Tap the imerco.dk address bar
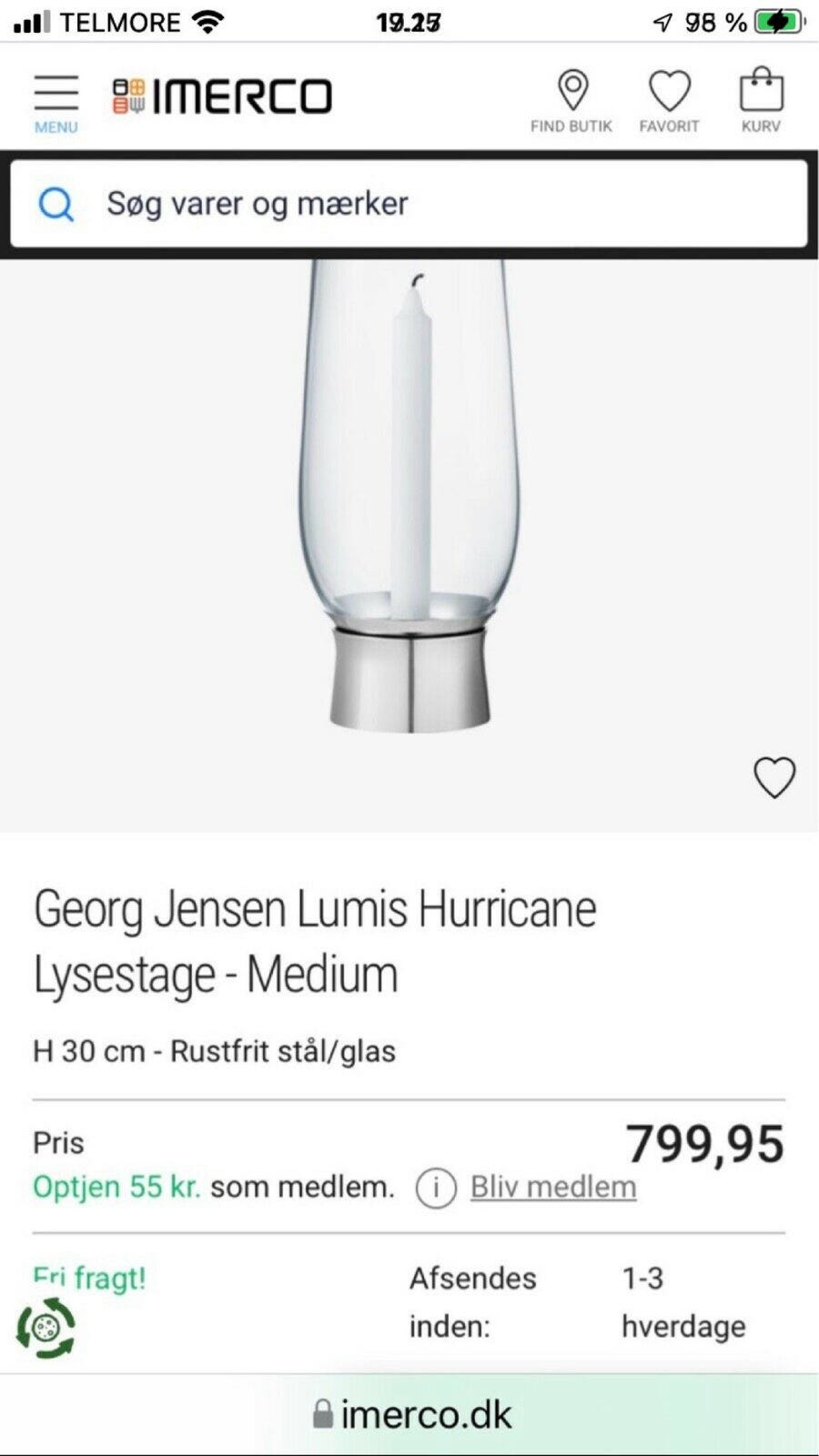Viewport: 819px width, 1456px height. (411, 1414)
